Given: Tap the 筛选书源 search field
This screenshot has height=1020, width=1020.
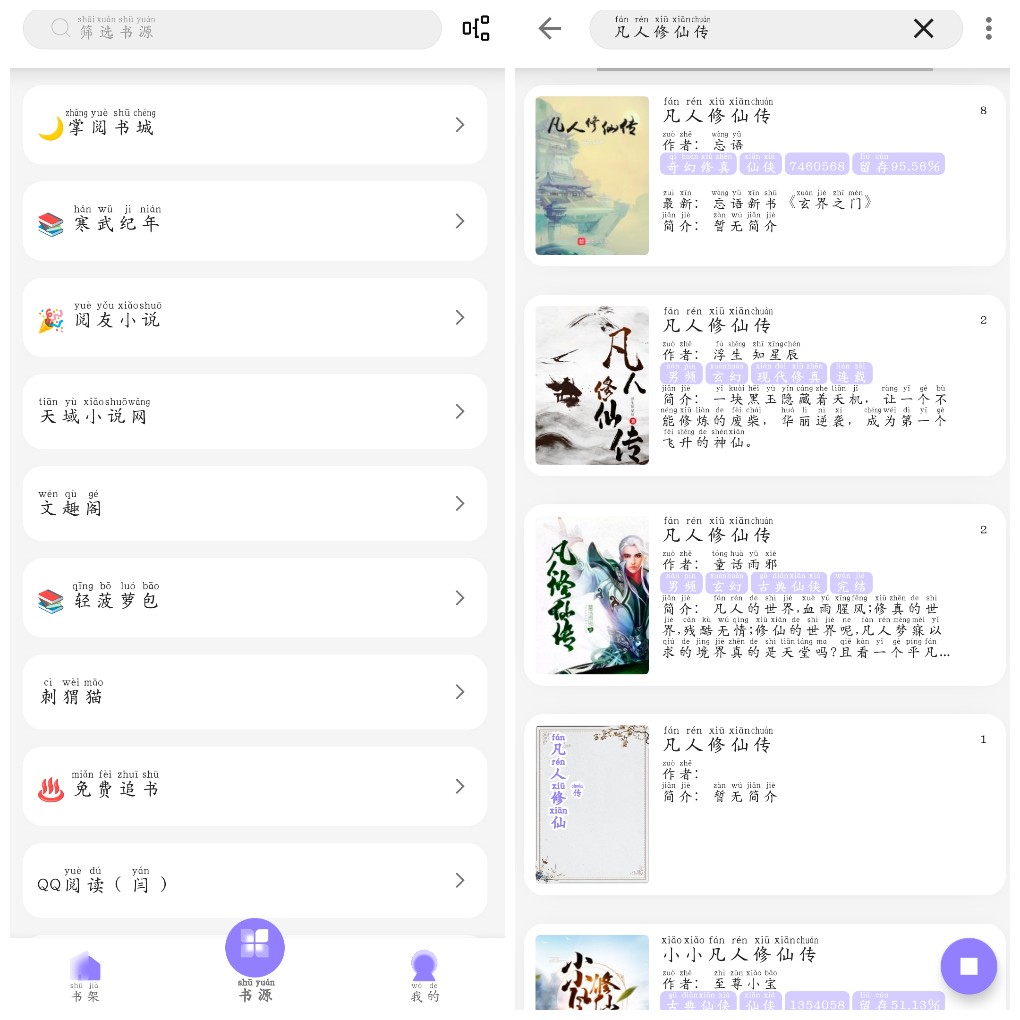Looking at the screenshot, I should pyautogui.click(x=232, y=30).
